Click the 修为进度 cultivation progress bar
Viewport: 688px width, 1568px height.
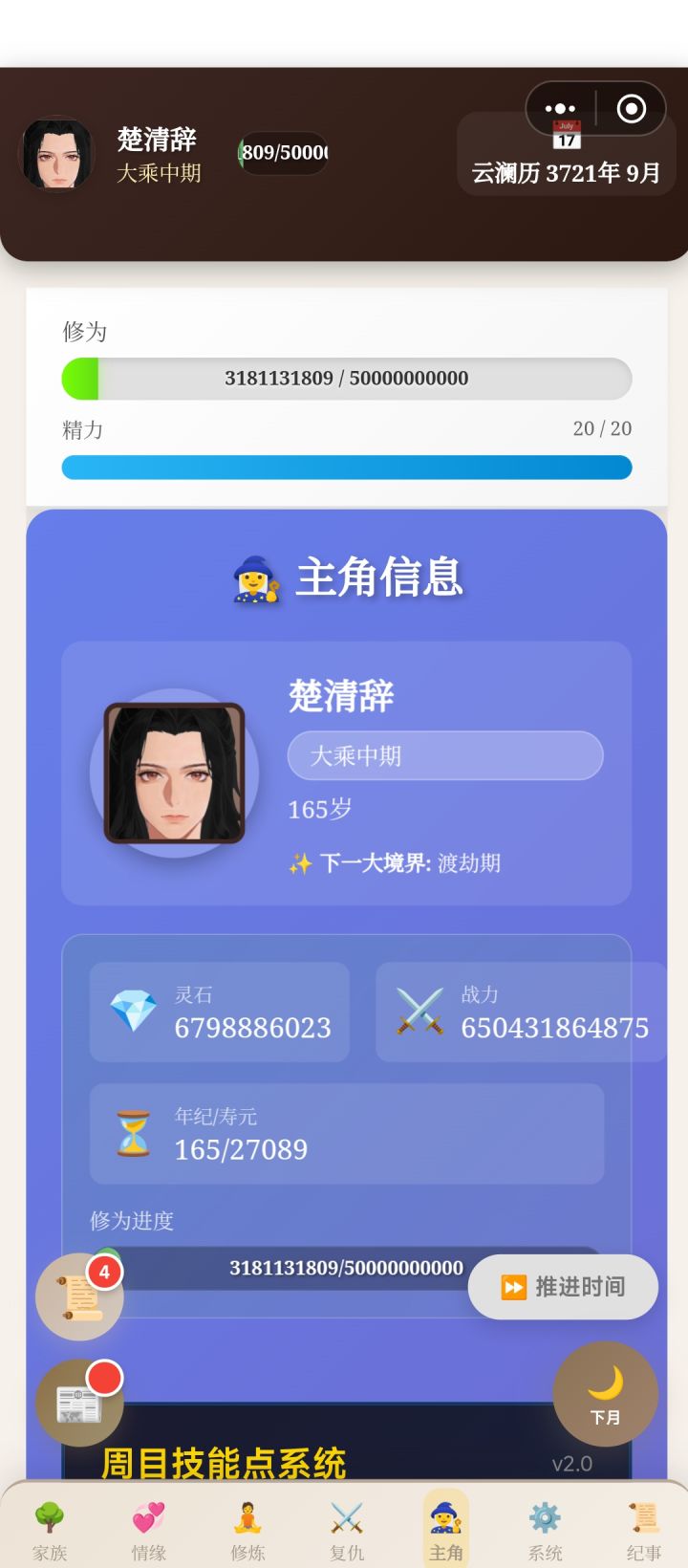tap(346, 1268)
